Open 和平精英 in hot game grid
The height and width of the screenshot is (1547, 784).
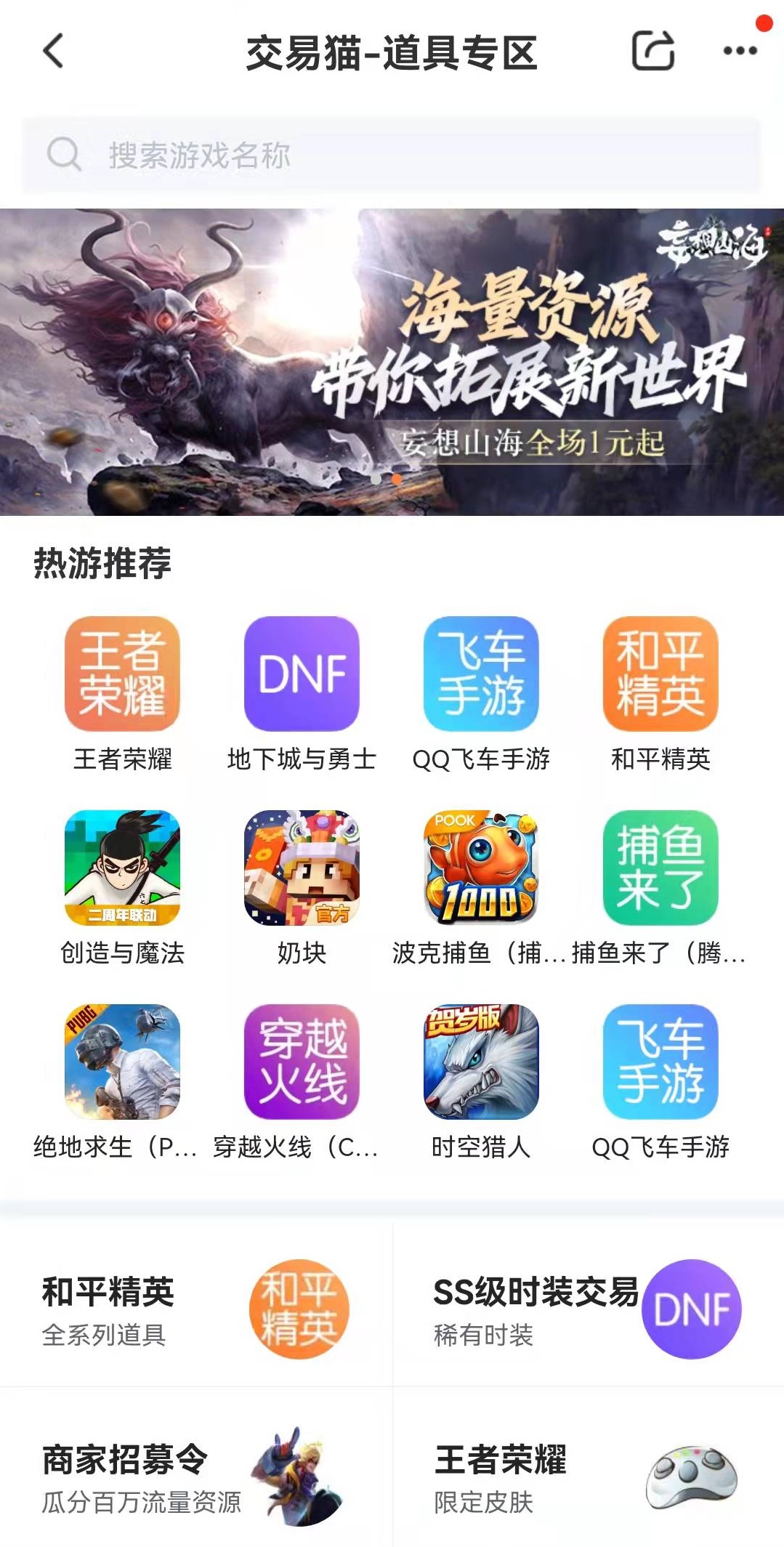660,674
